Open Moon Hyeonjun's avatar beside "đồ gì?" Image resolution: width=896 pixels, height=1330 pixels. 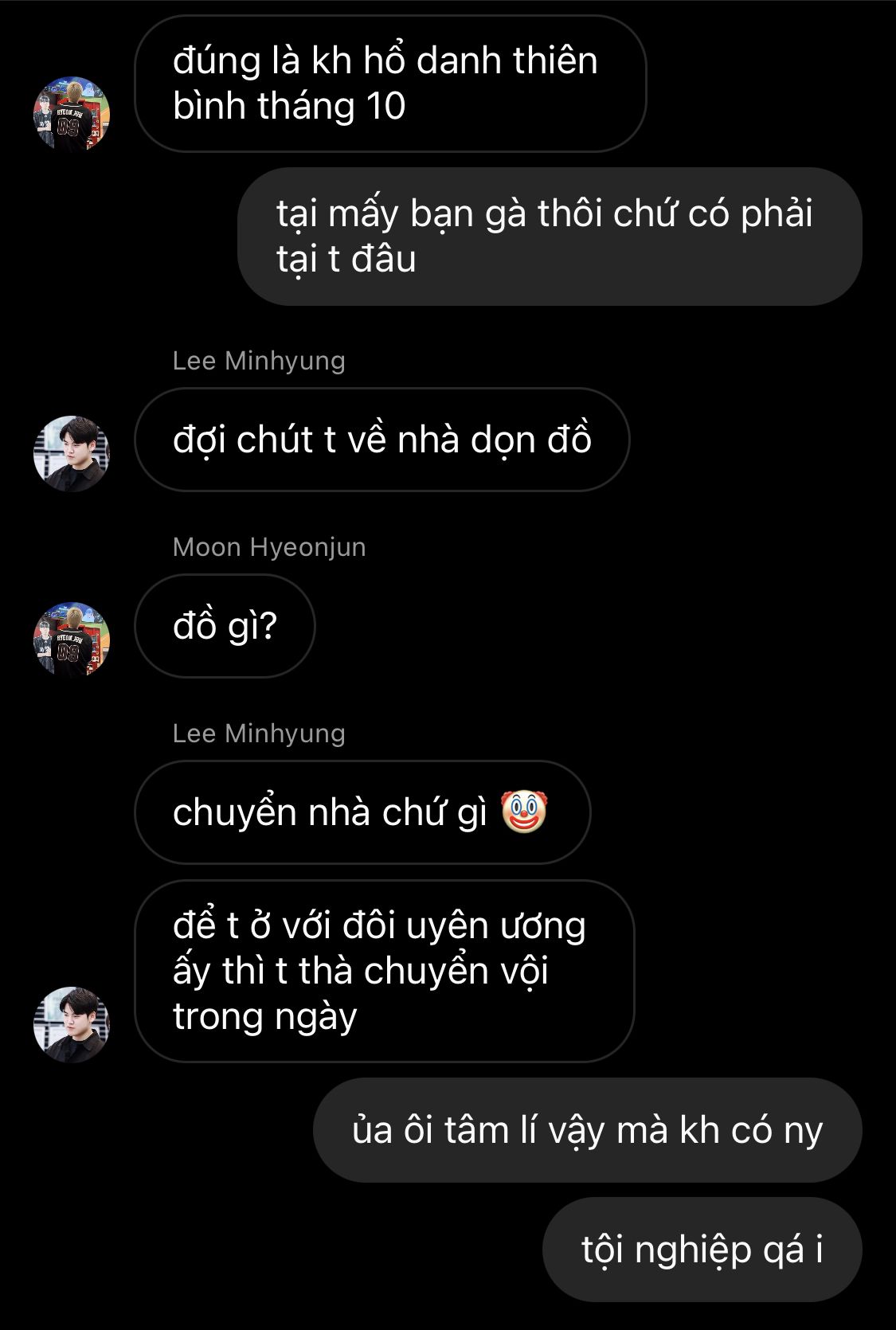[72, 640]
